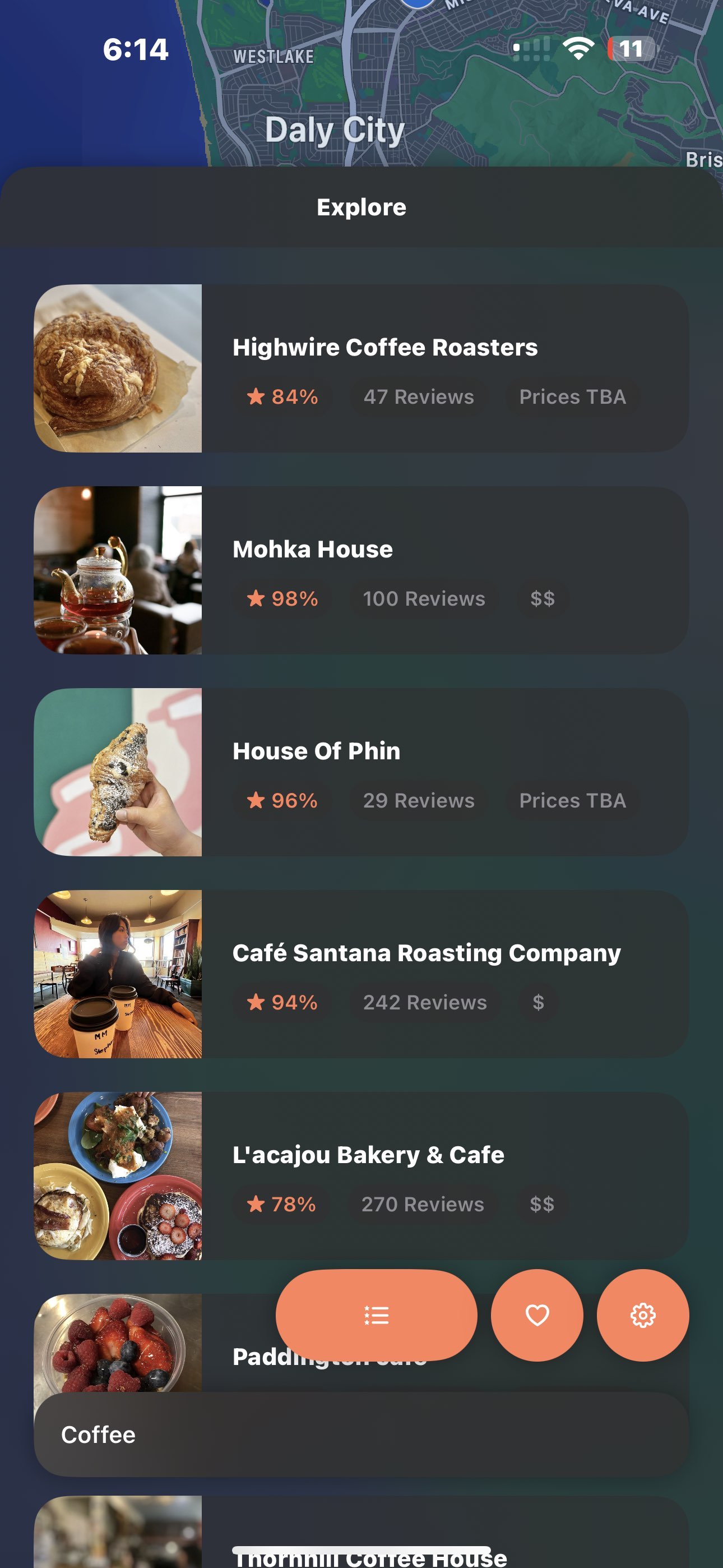Edit the Coffee search field
Screen dimensions: 723x1568
click(361, 1434)
